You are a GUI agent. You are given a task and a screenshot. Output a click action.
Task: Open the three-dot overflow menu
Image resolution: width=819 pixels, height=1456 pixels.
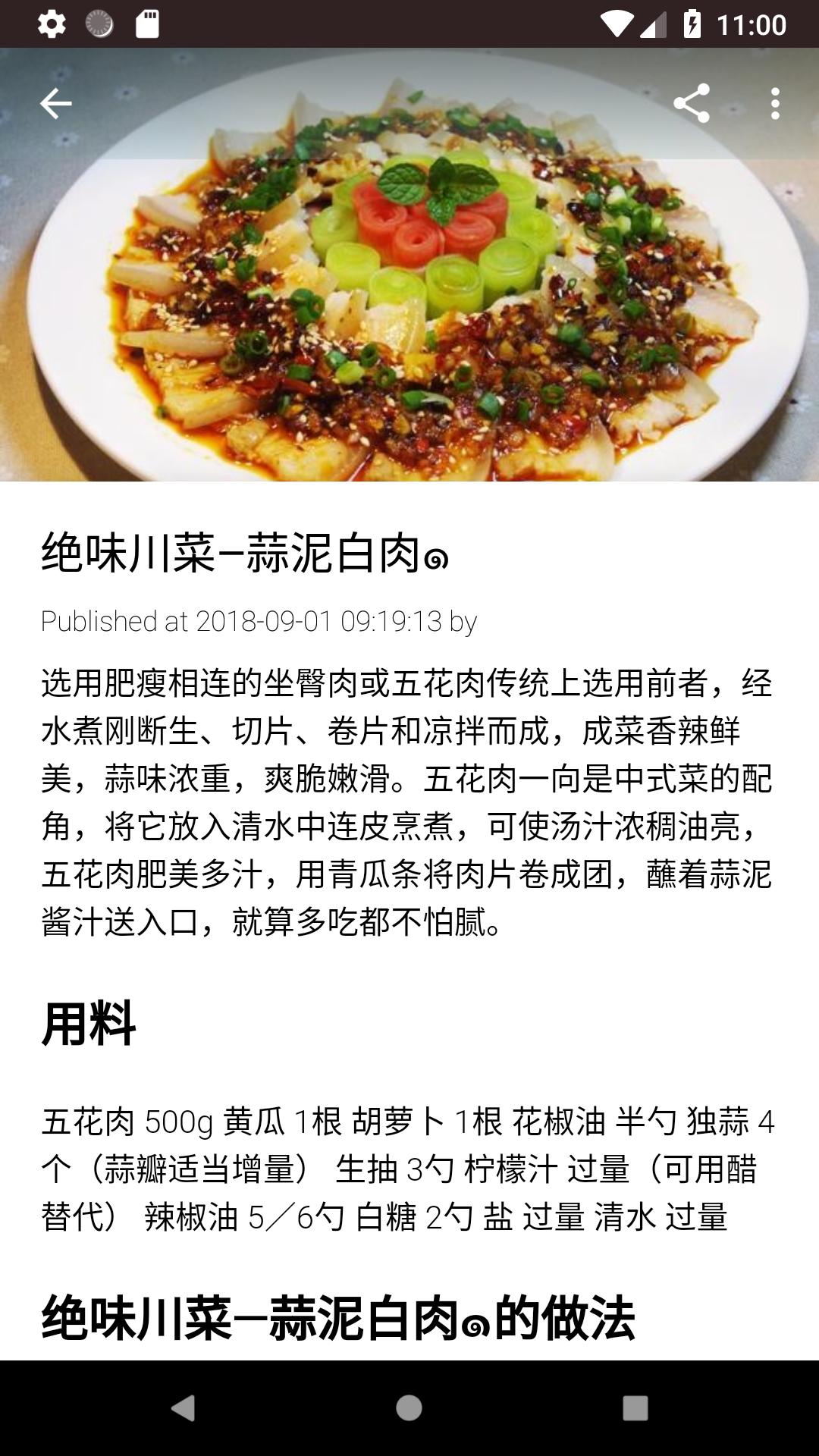[x=774, y=104]
